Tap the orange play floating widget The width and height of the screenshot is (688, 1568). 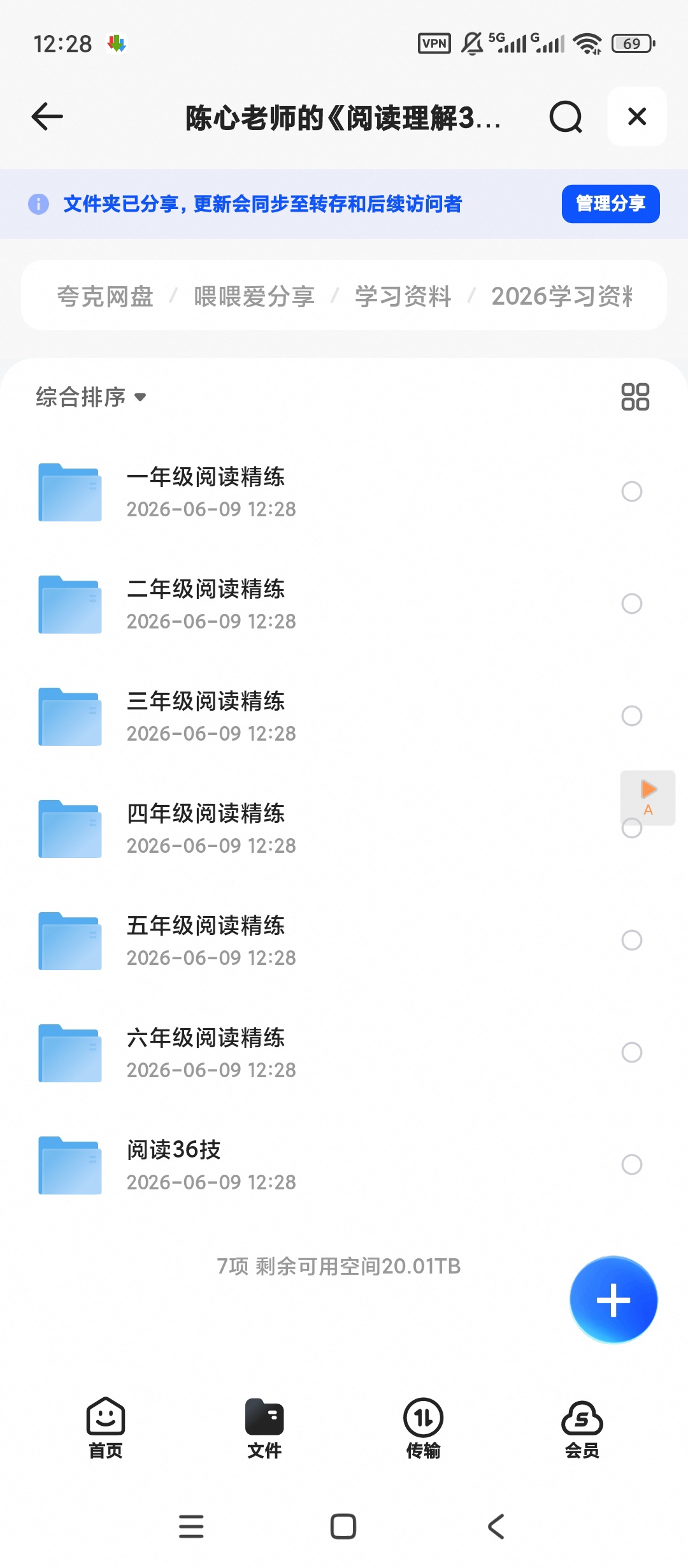[648, 797]
